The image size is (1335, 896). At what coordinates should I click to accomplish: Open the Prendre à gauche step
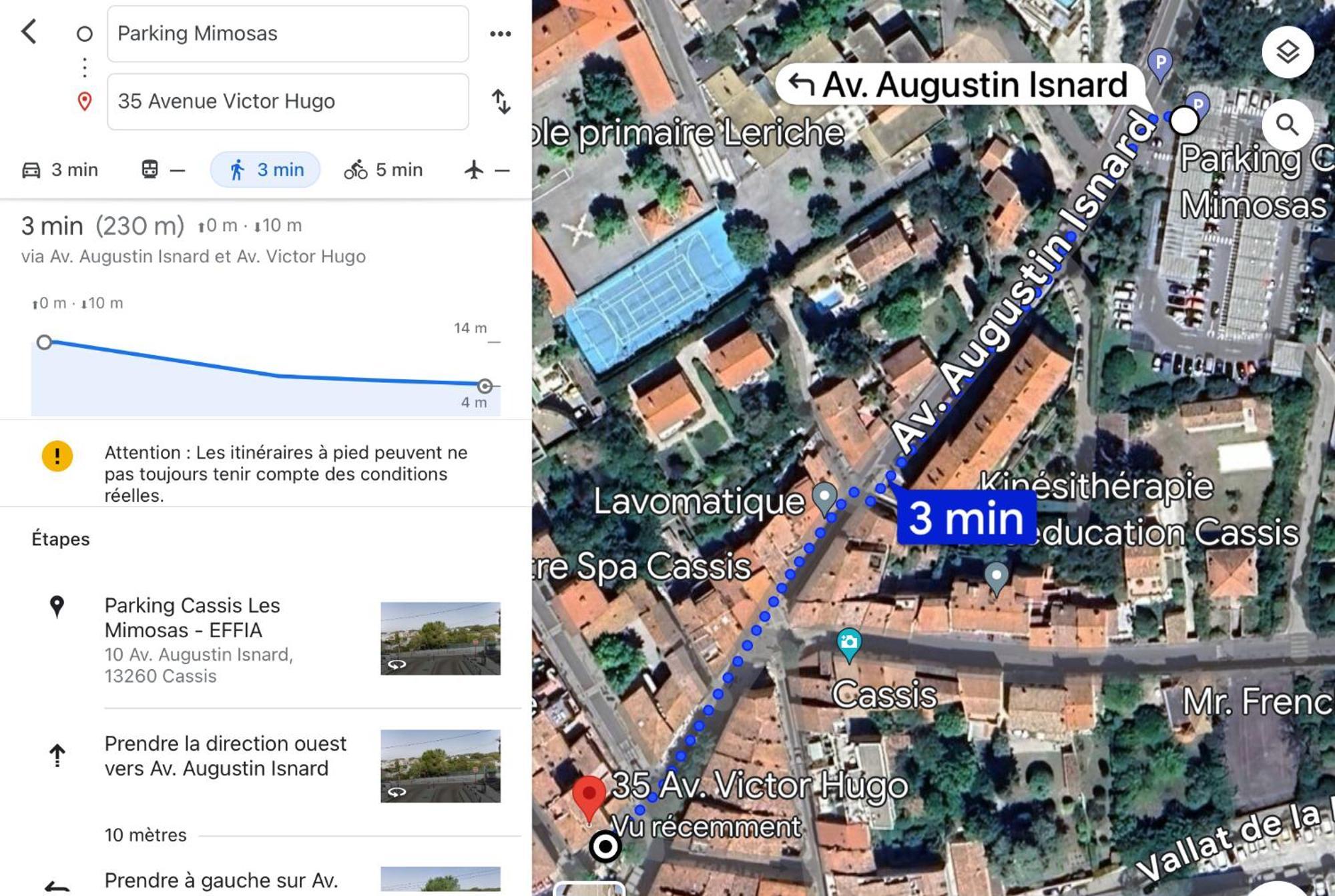[220, 881]
